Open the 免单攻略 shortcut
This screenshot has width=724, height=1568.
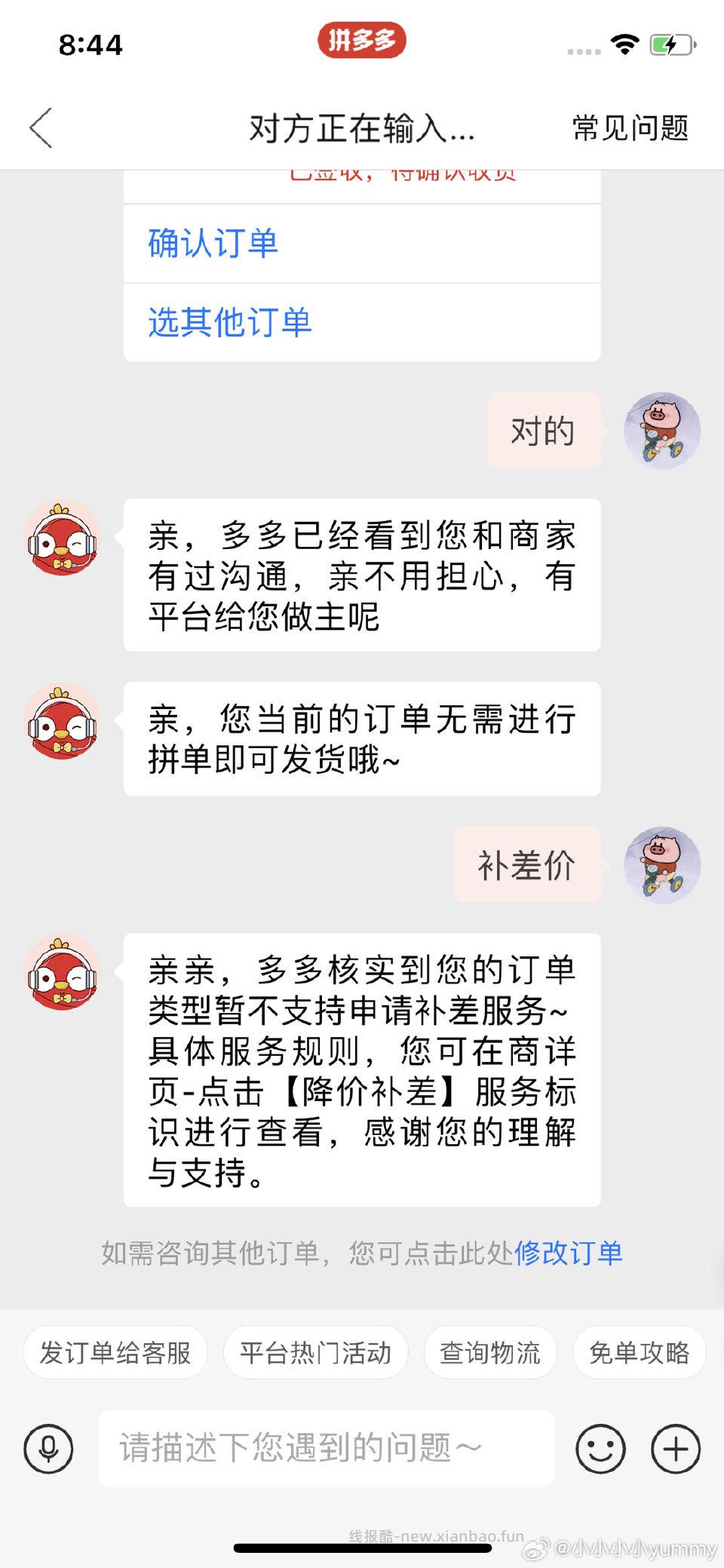click(x=640, y=1353)
